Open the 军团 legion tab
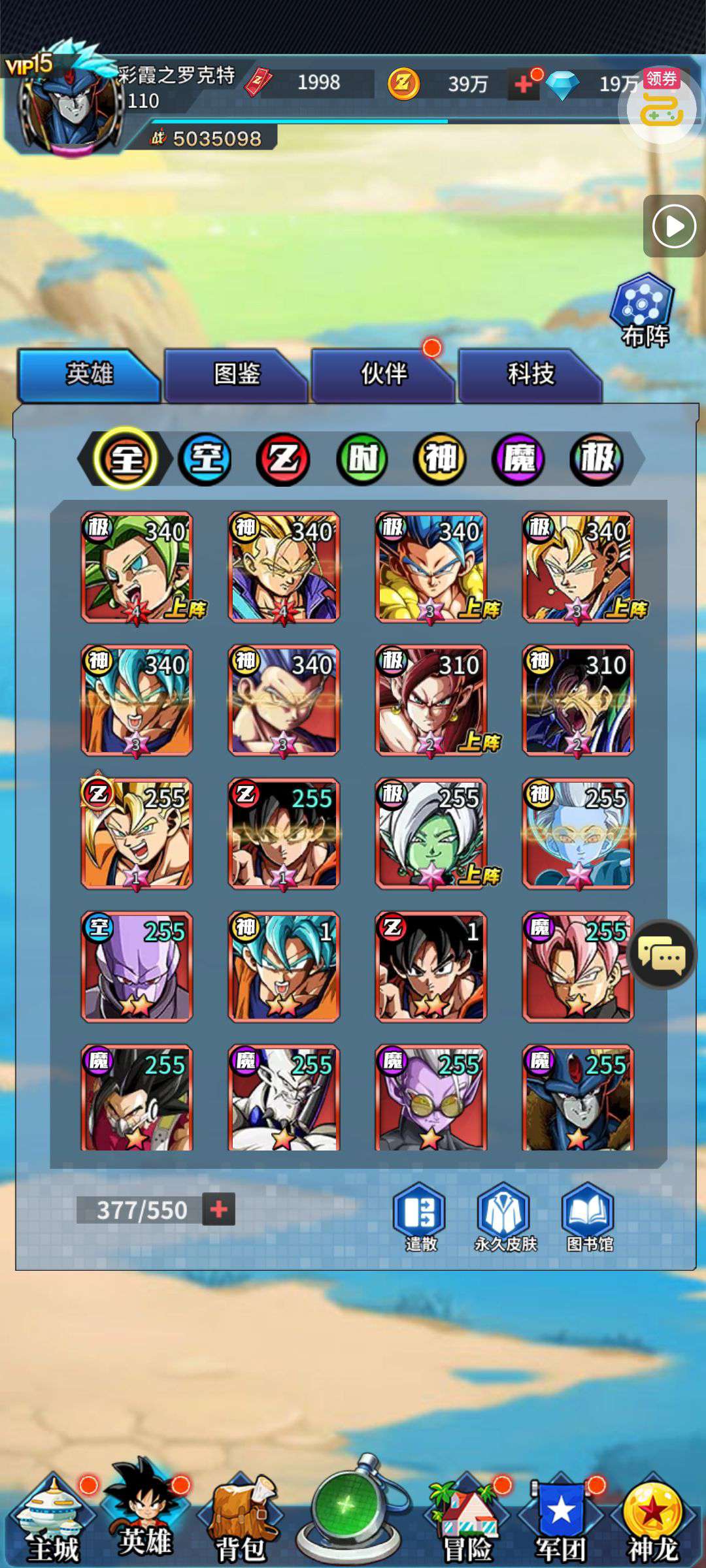 [x=561, y=1518]
